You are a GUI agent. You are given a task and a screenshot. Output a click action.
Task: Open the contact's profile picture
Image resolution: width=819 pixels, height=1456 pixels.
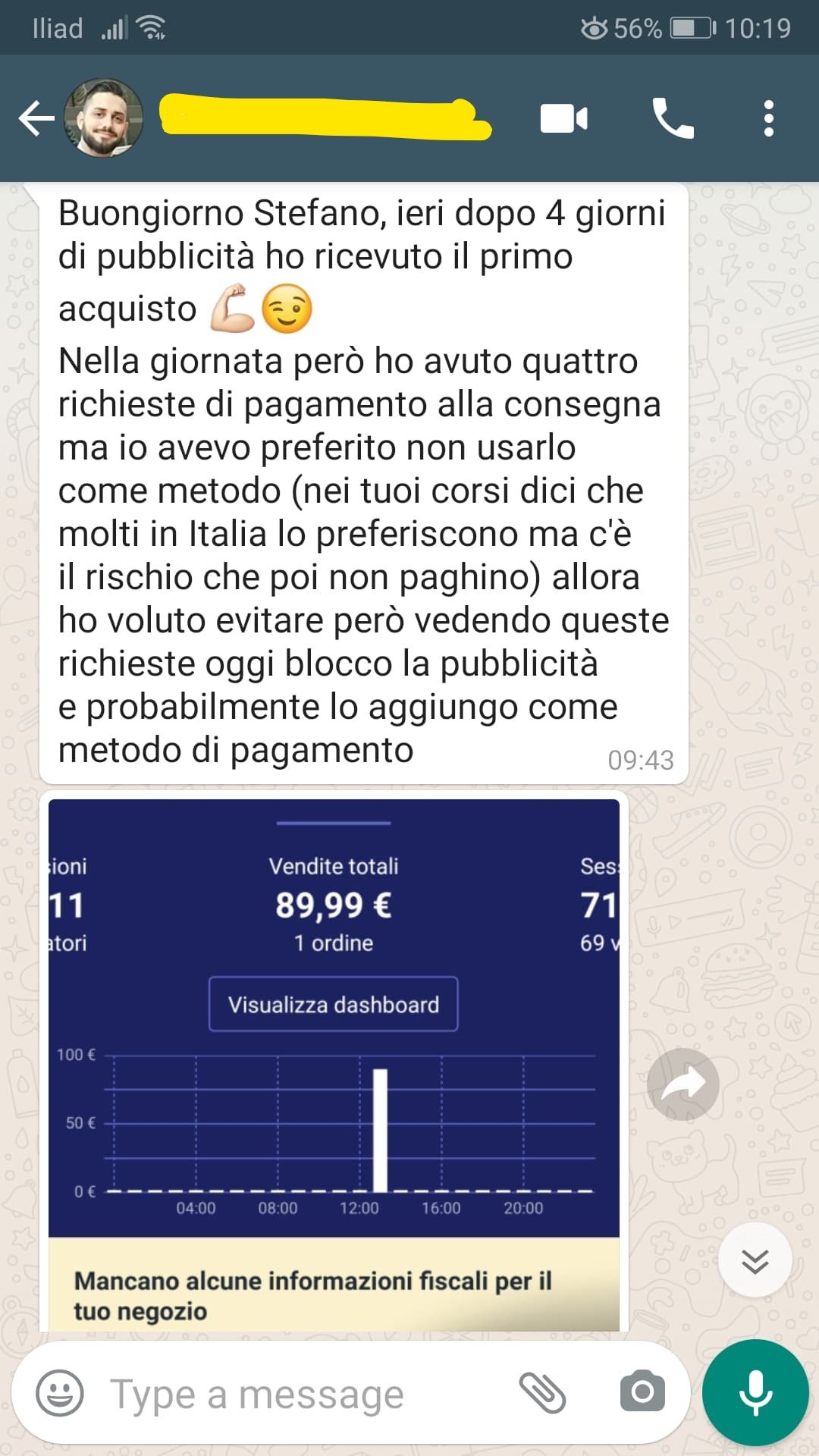pos(104,118)
